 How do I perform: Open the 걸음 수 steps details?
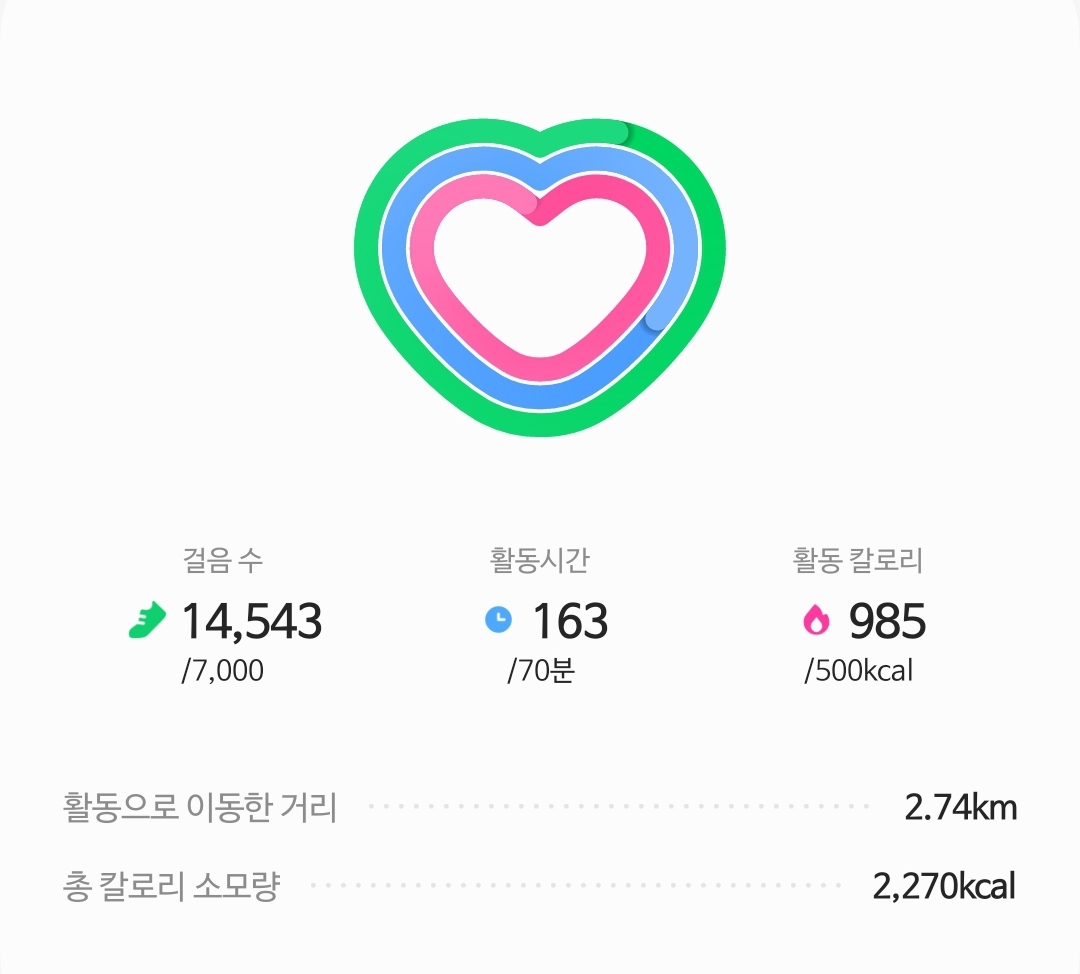click(x=224, y=621)
